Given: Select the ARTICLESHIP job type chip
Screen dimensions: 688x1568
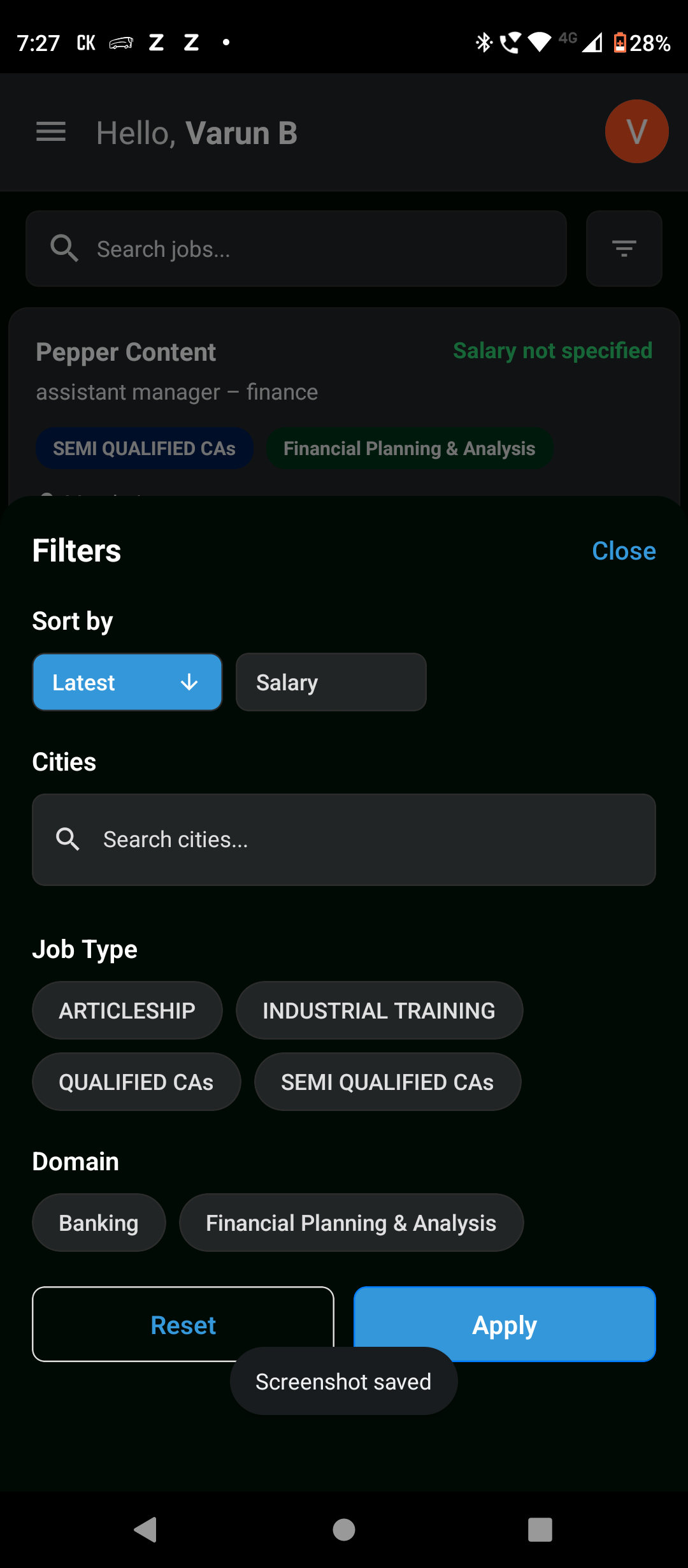Looking at the screenshot, I should 127,1010.
